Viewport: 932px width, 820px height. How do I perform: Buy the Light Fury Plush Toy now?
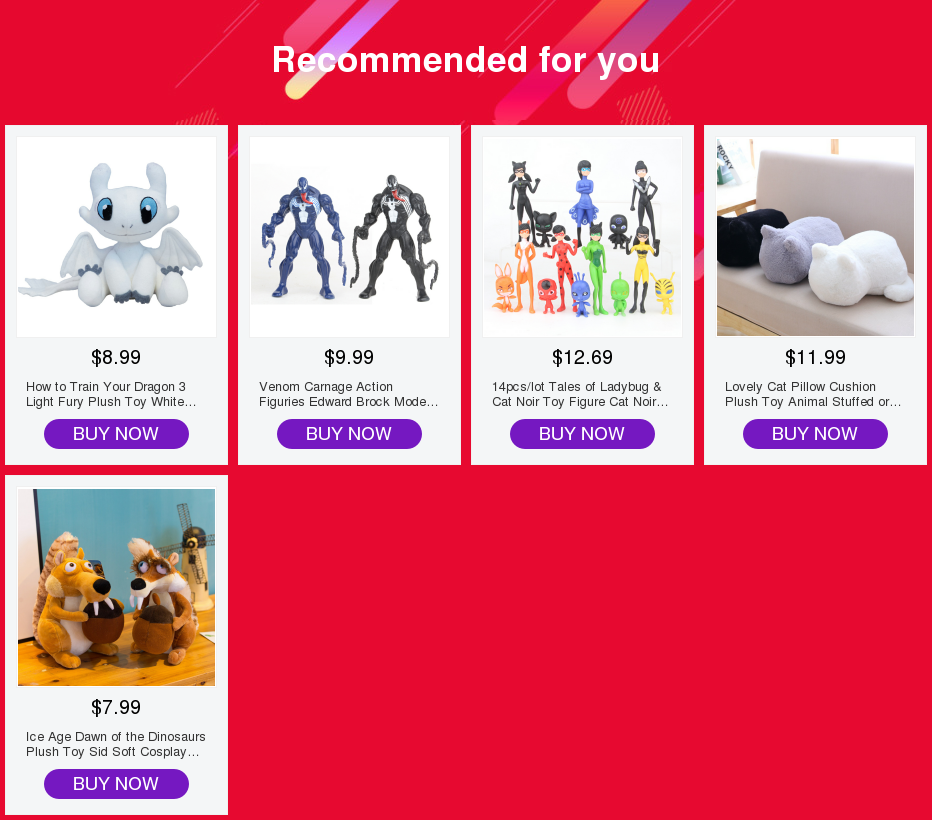click(x=116, y=434)
